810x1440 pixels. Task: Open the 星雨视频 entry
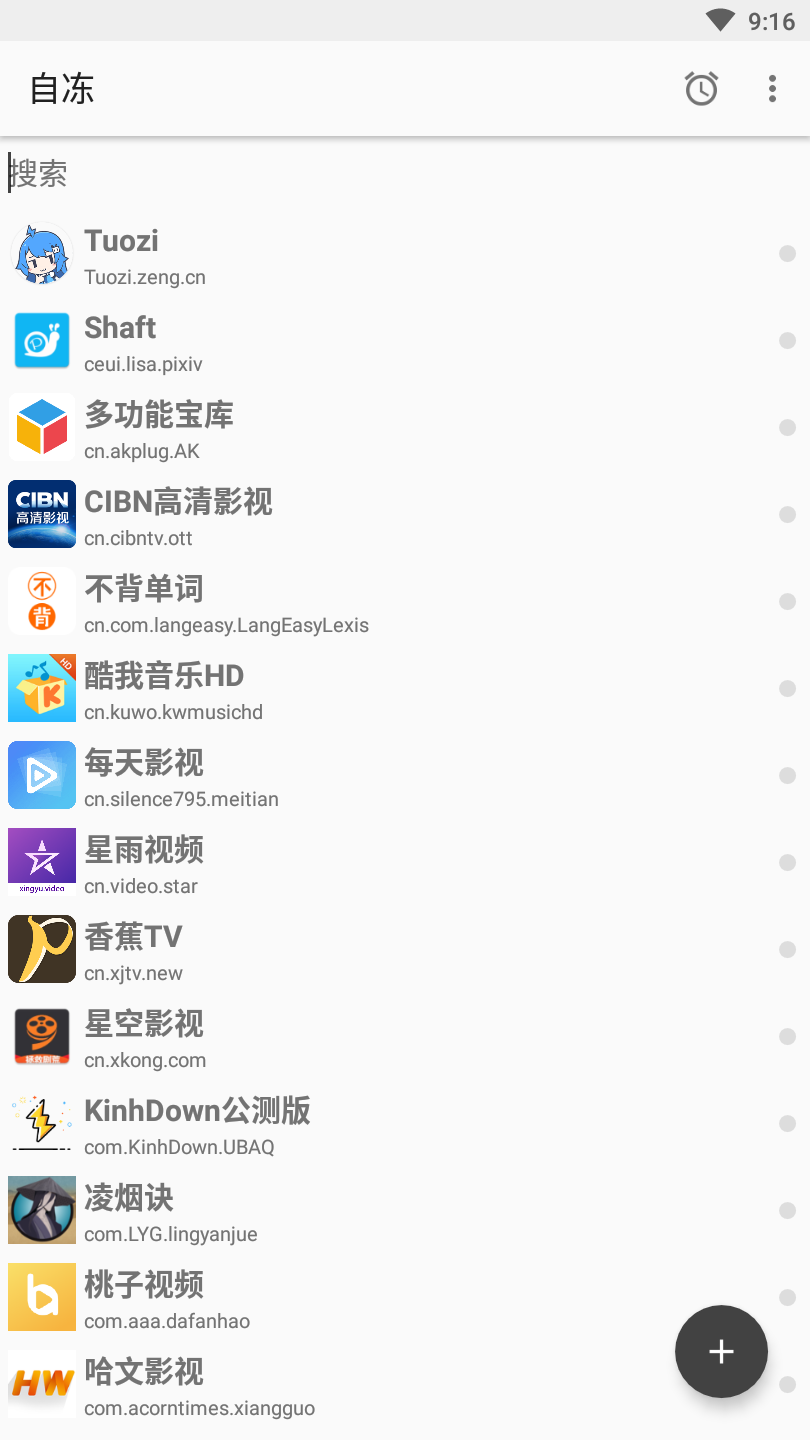click(x=400, y=863)
